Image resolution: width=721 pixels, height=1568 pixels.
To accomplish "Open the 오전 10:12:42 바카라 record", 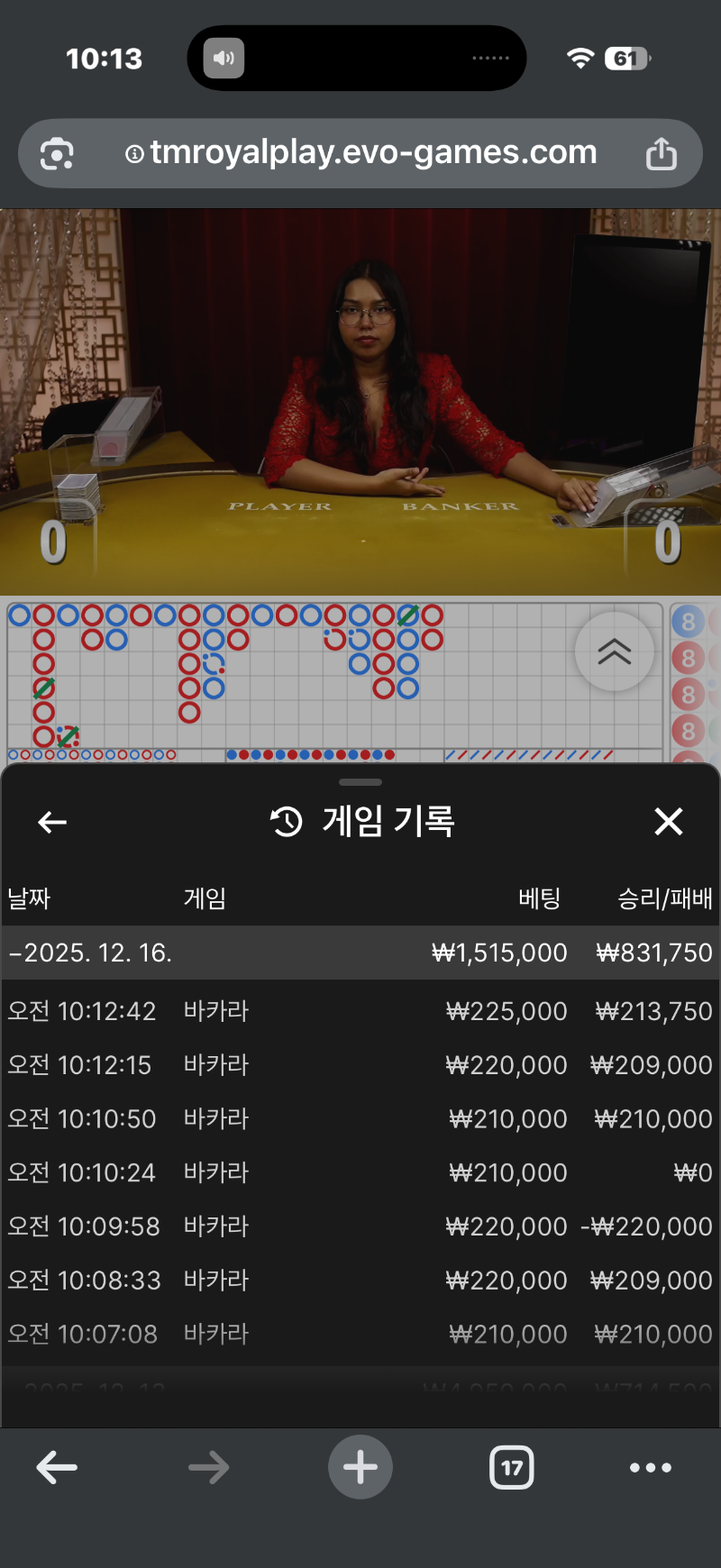I will [360, 1011].
